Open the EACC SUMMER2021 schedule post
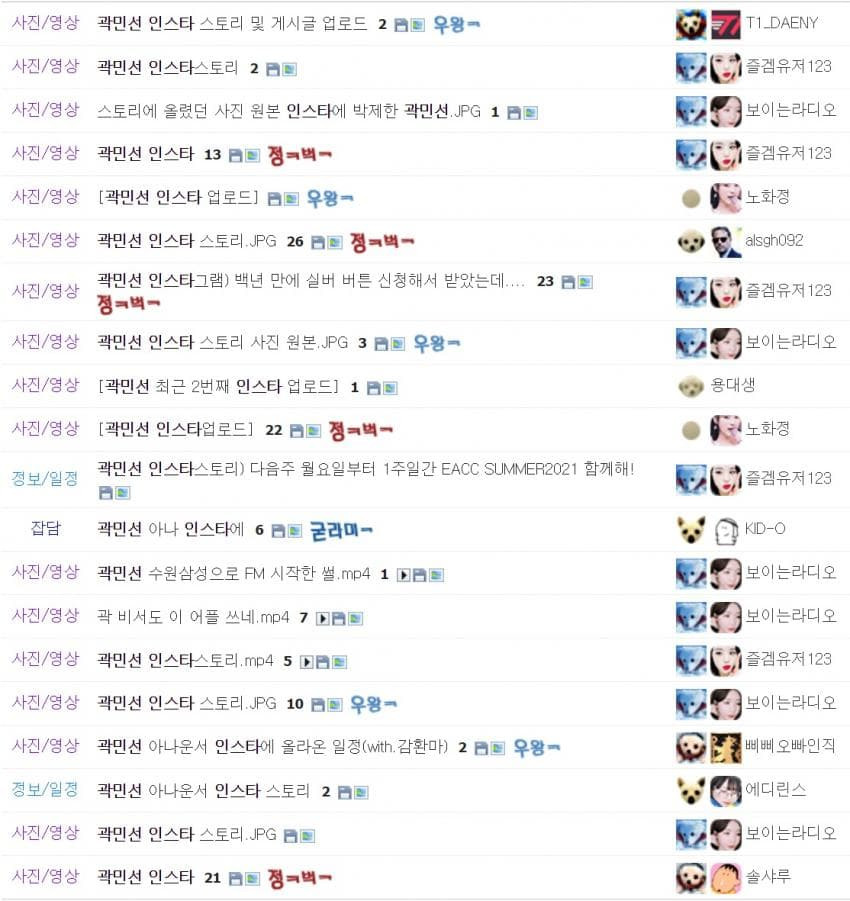Image resolution: width=850 pixels, height=901 pixels. [x=365, y=467]
